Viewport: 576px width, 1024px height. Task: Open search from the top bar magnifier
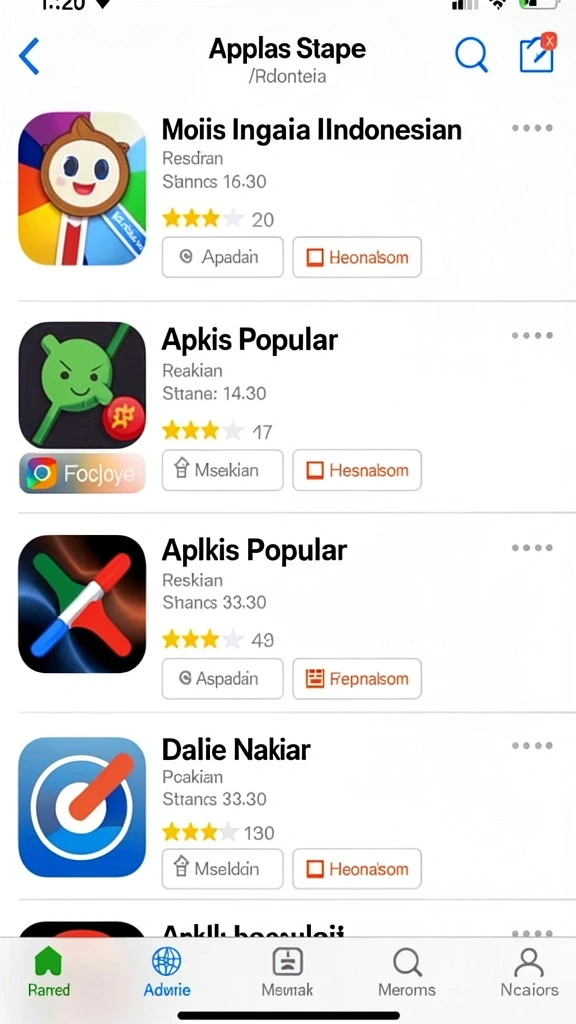tap(472, 54)
